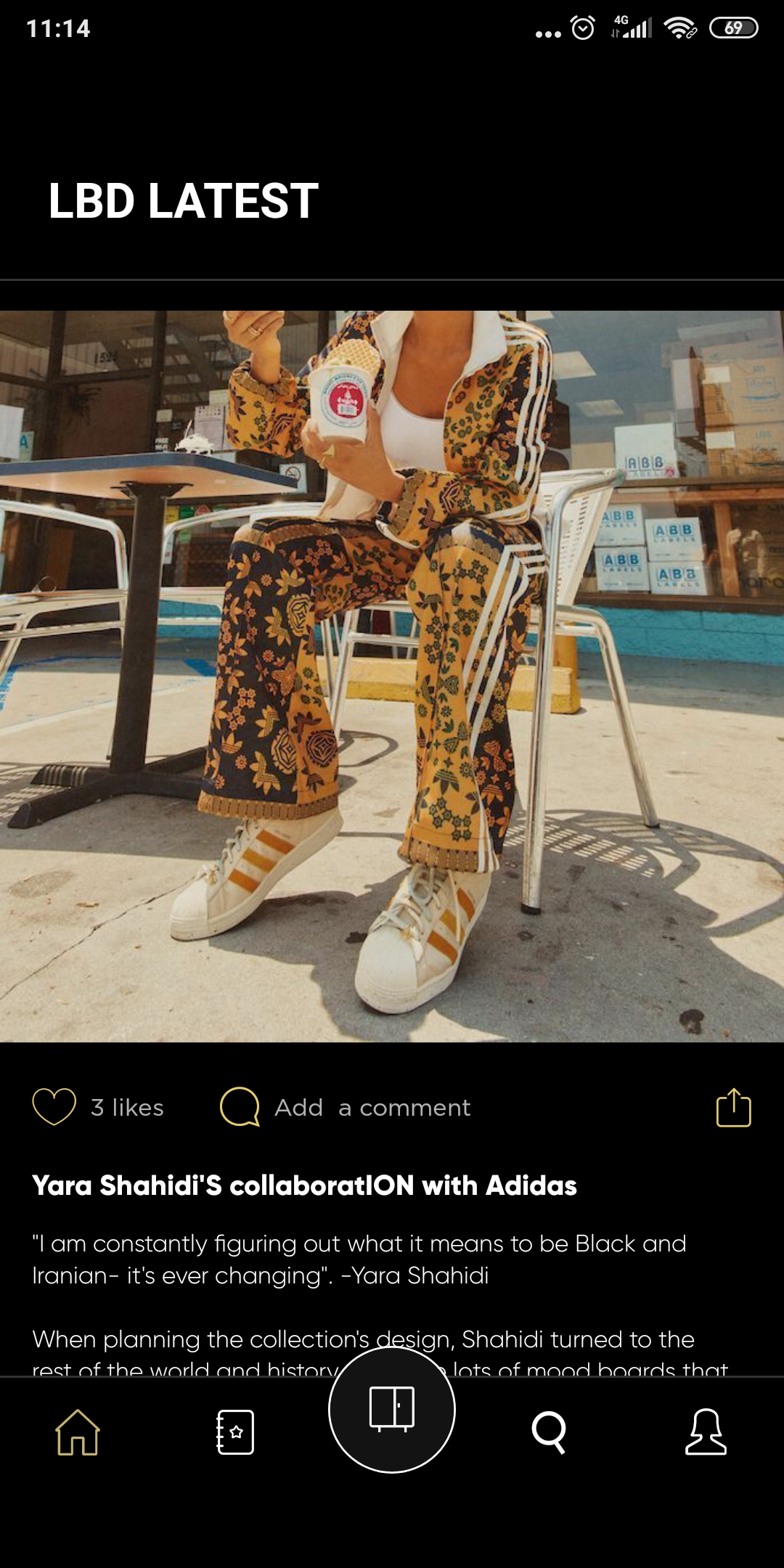Viewport: 784px width, 1568px height.
Task: Switch to the Search tab
Action: [x=549, y=1432]
